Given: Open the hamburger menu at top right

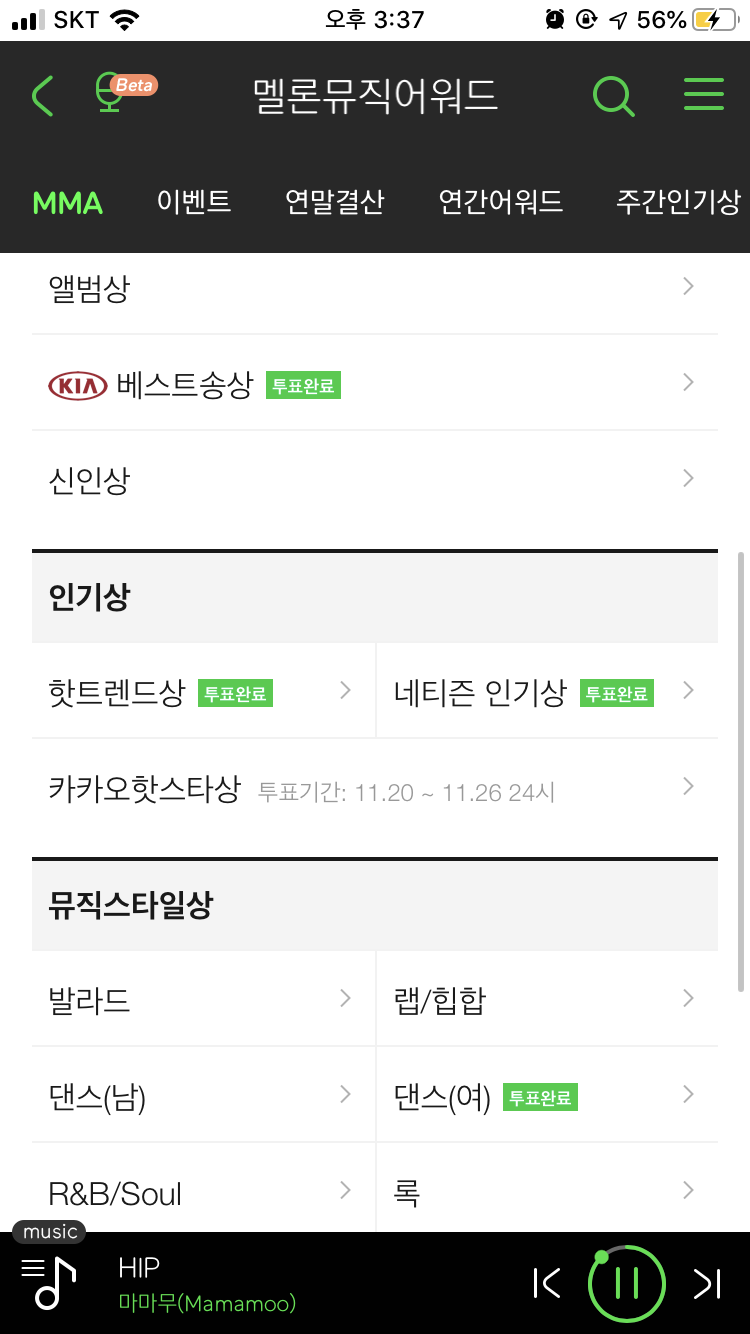Looking at the screenshot, I should (x=703, y=95).
